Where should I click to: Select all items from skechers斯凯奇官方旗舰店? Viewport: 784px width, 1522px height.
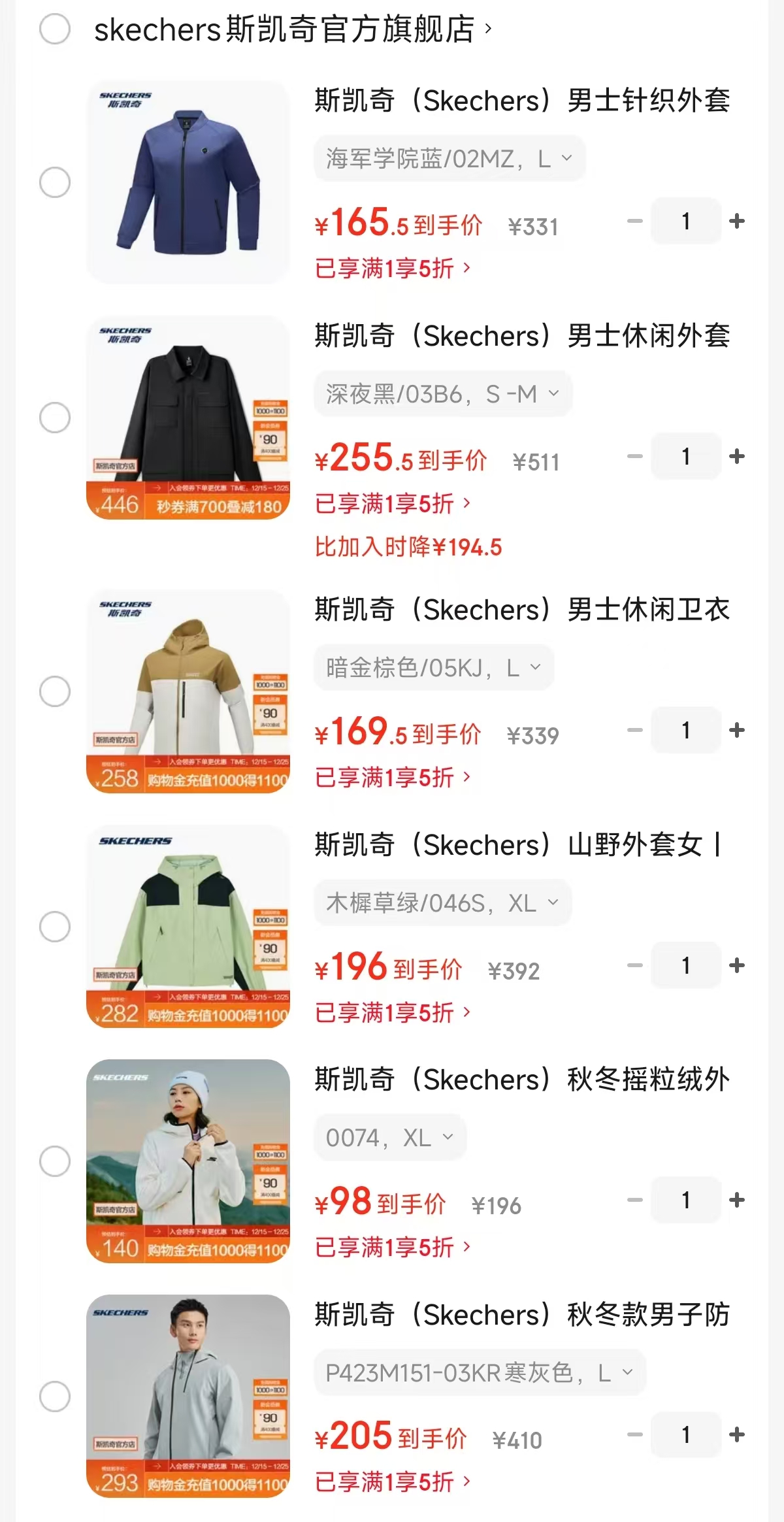tap(55, 29)
